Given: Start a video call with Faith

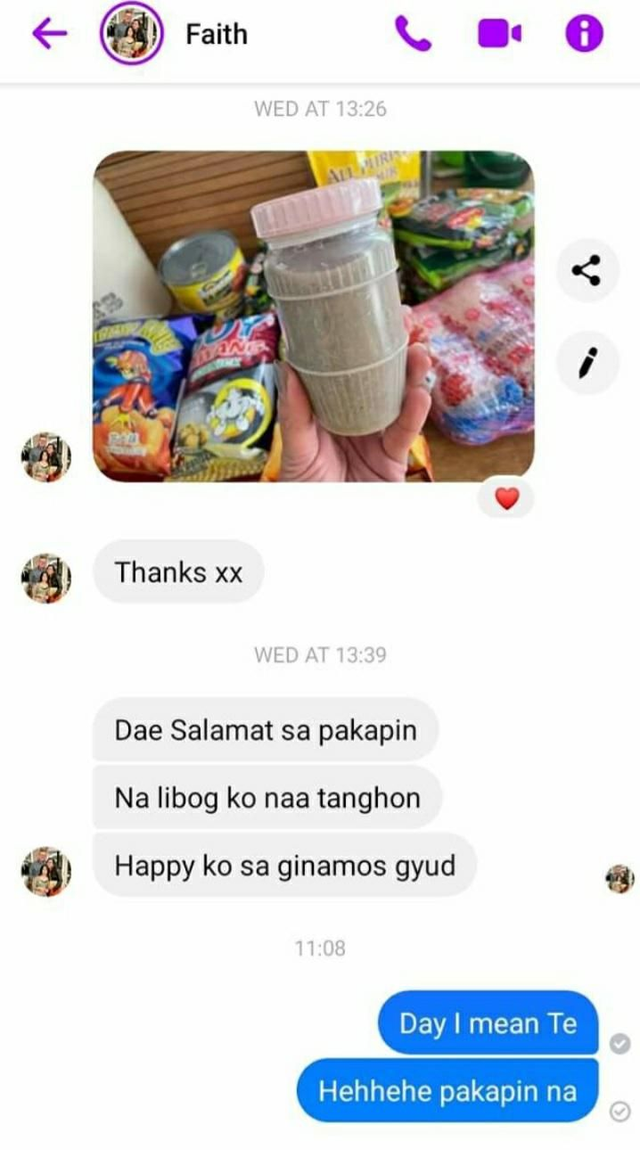Looking at the screenshot, I should click(499, 34).
